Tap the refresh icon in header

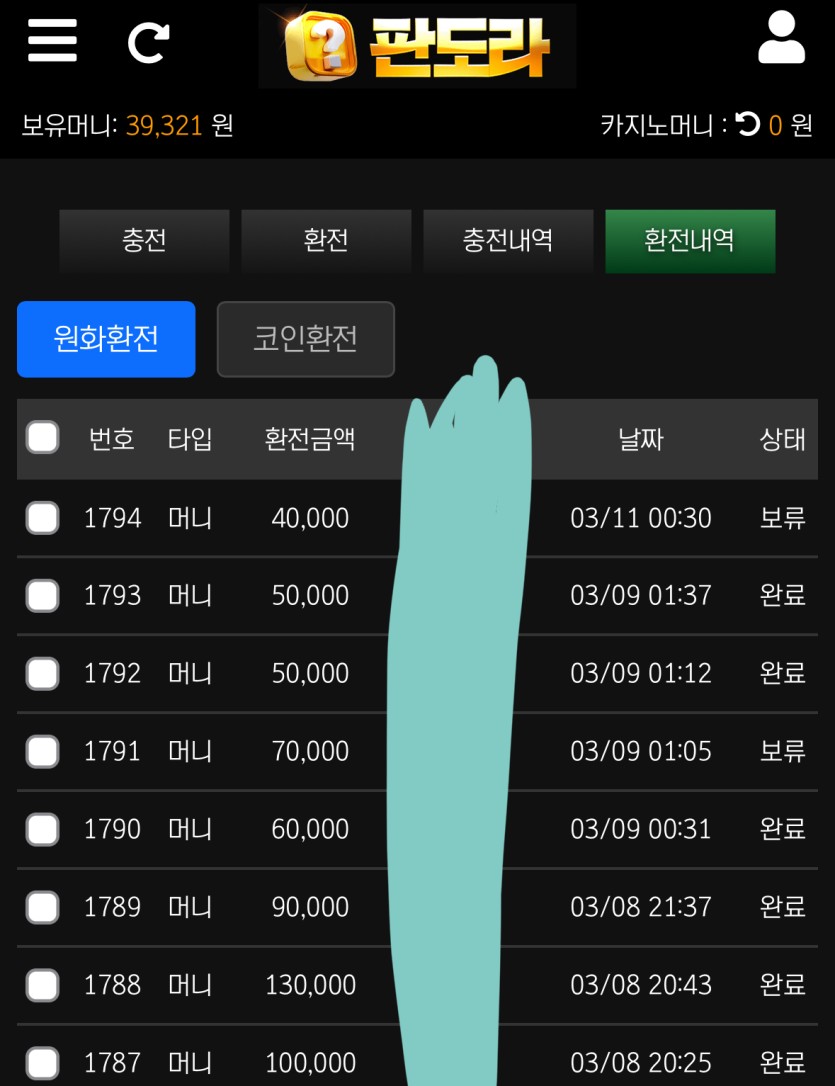[x=148, y=42]
